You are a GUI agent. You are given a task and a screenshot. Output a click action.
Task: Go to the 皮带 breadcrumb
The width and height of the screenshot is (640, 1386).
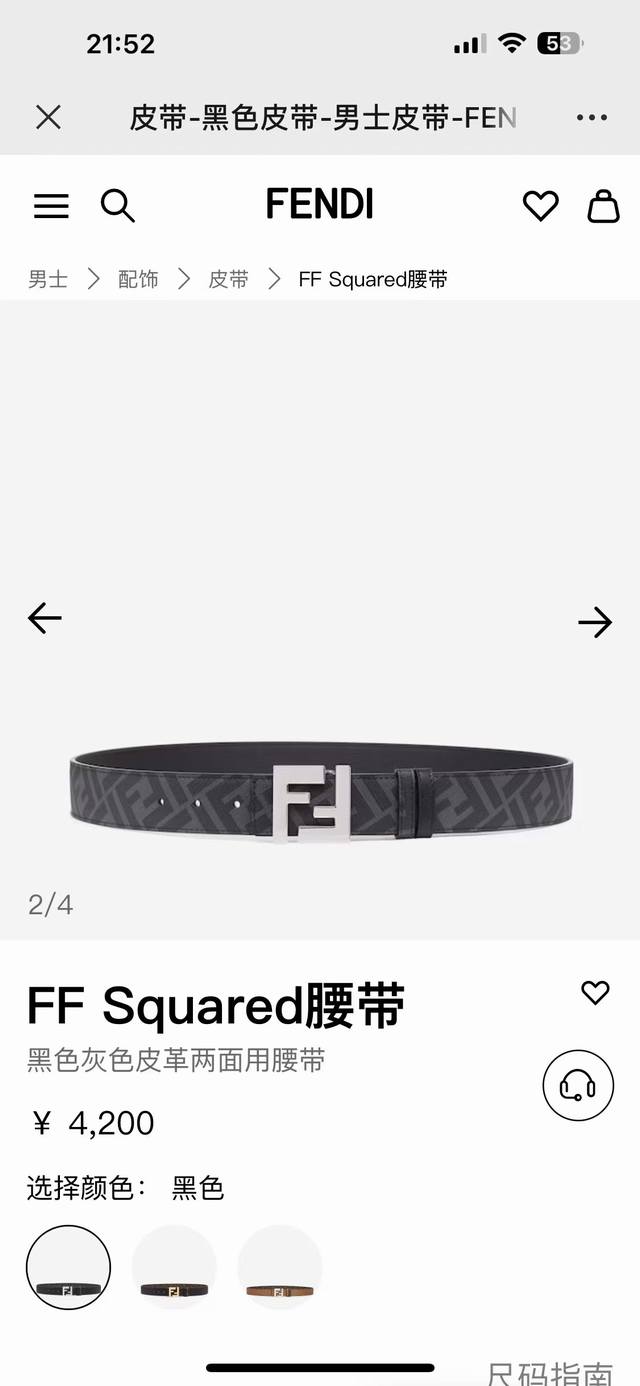228,279
